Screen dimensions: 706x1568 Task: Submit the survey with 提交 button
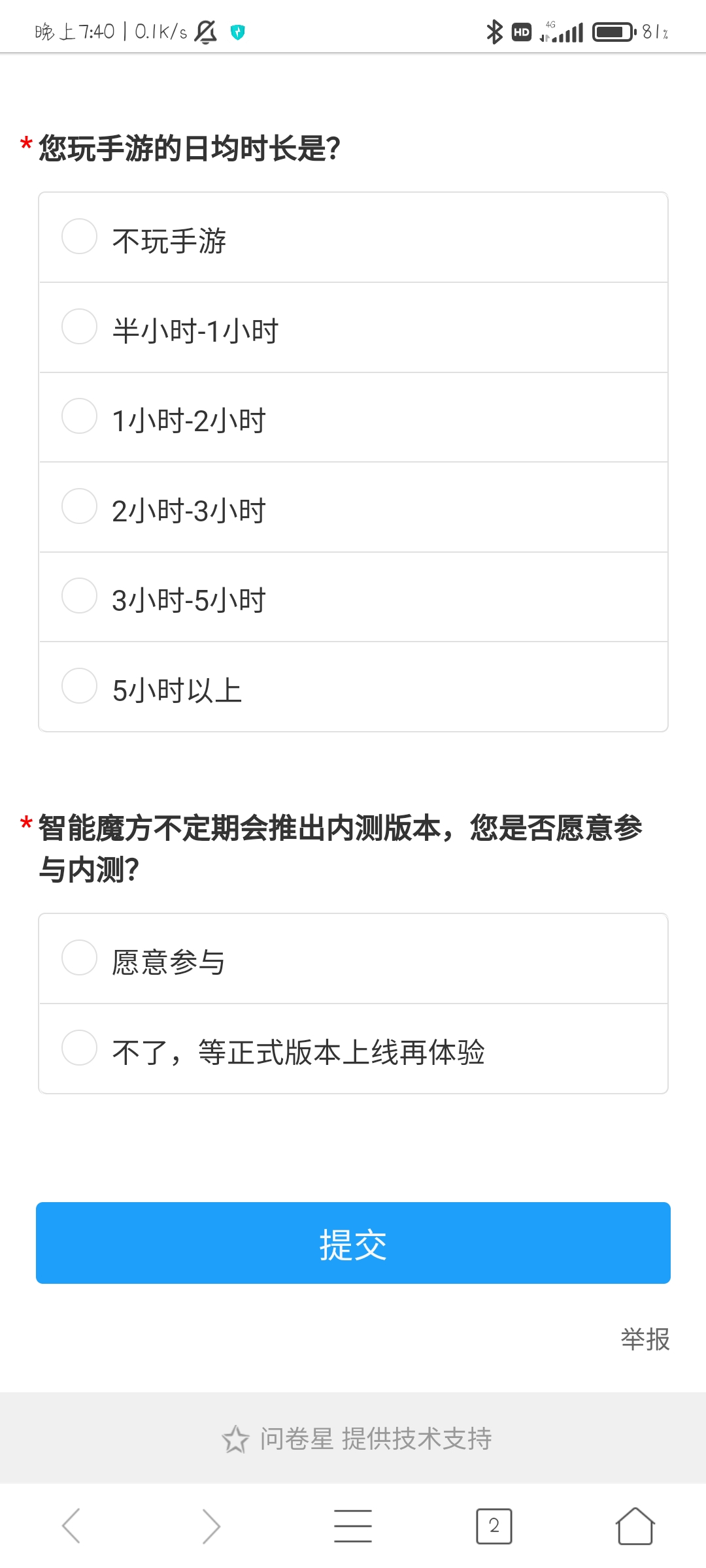(x=353, y=1243)
